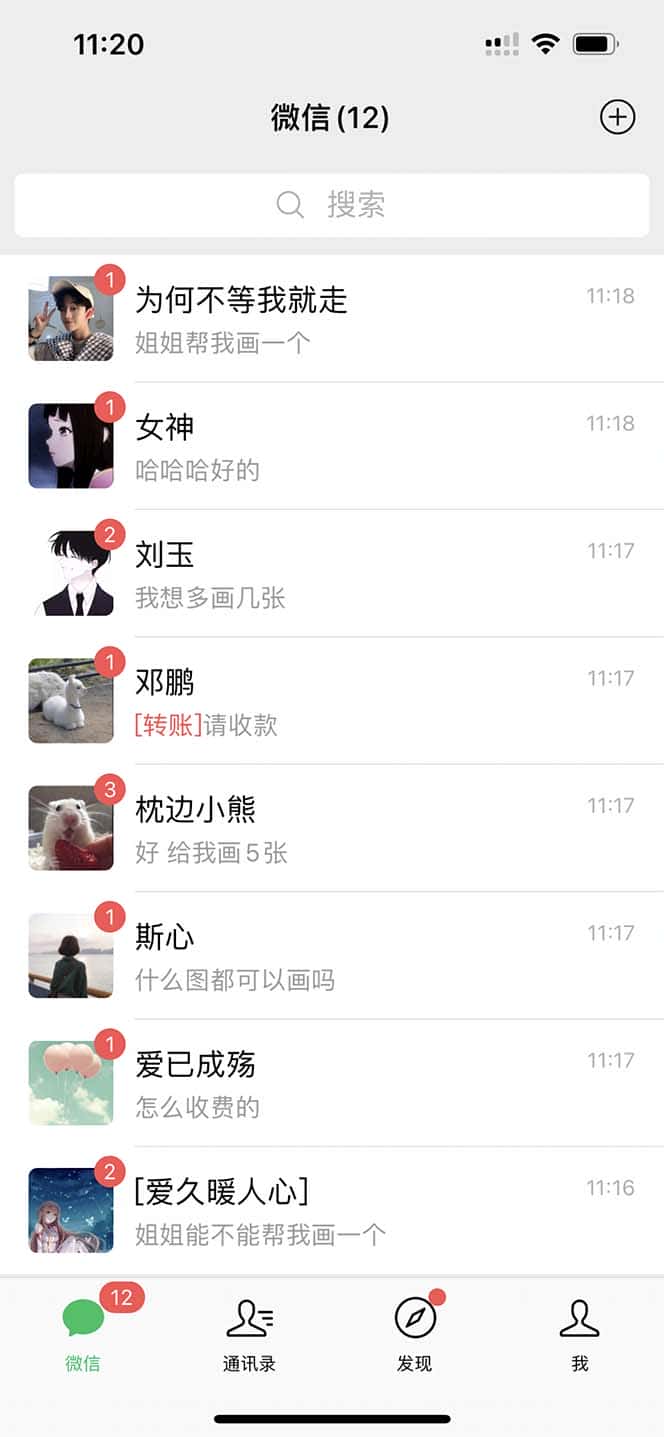Open the plus menu in the header
This screenshot has height=1437, width=664.
(x=617, y=117)
